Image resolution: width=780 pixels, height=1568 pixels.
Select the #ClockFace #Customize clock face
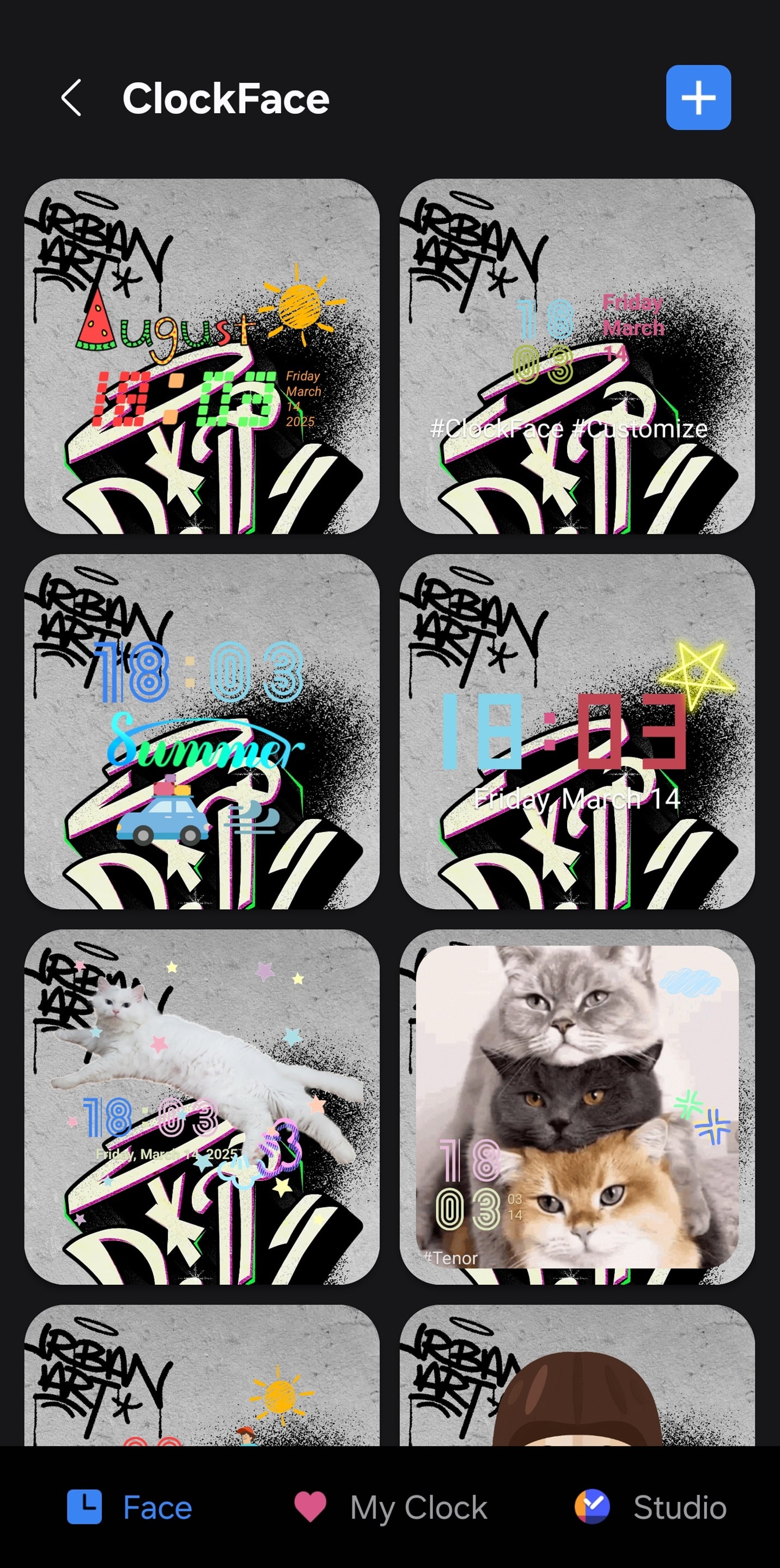click(577, 356)
